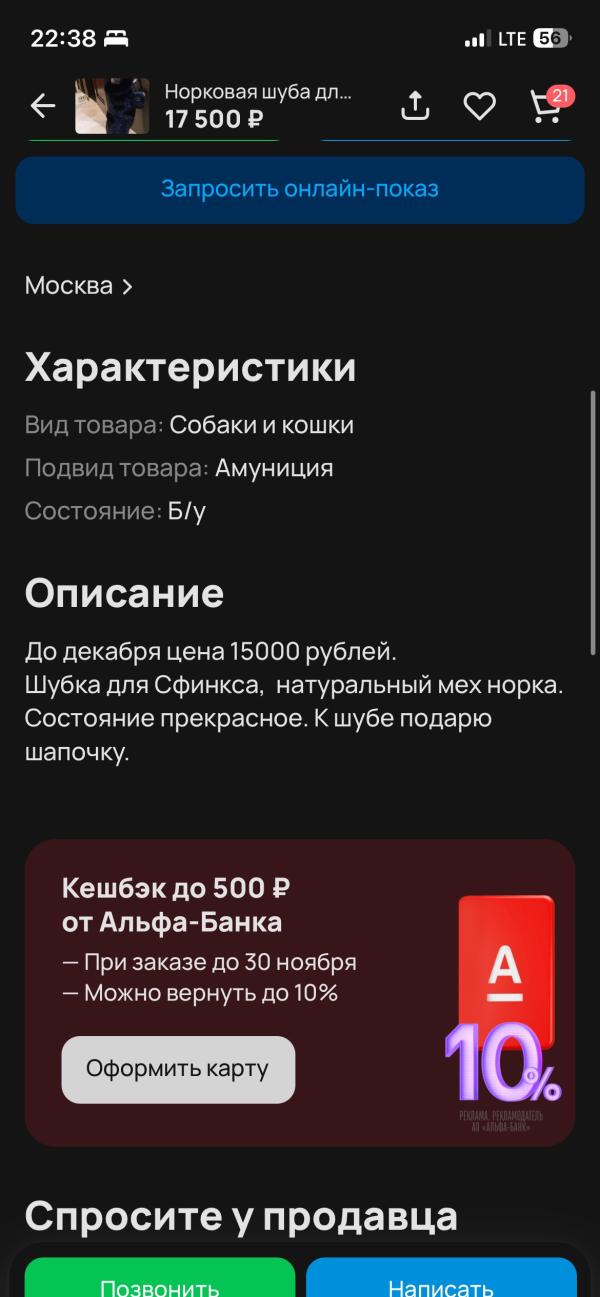Add listing to favorites with heart

pos(479,106)
